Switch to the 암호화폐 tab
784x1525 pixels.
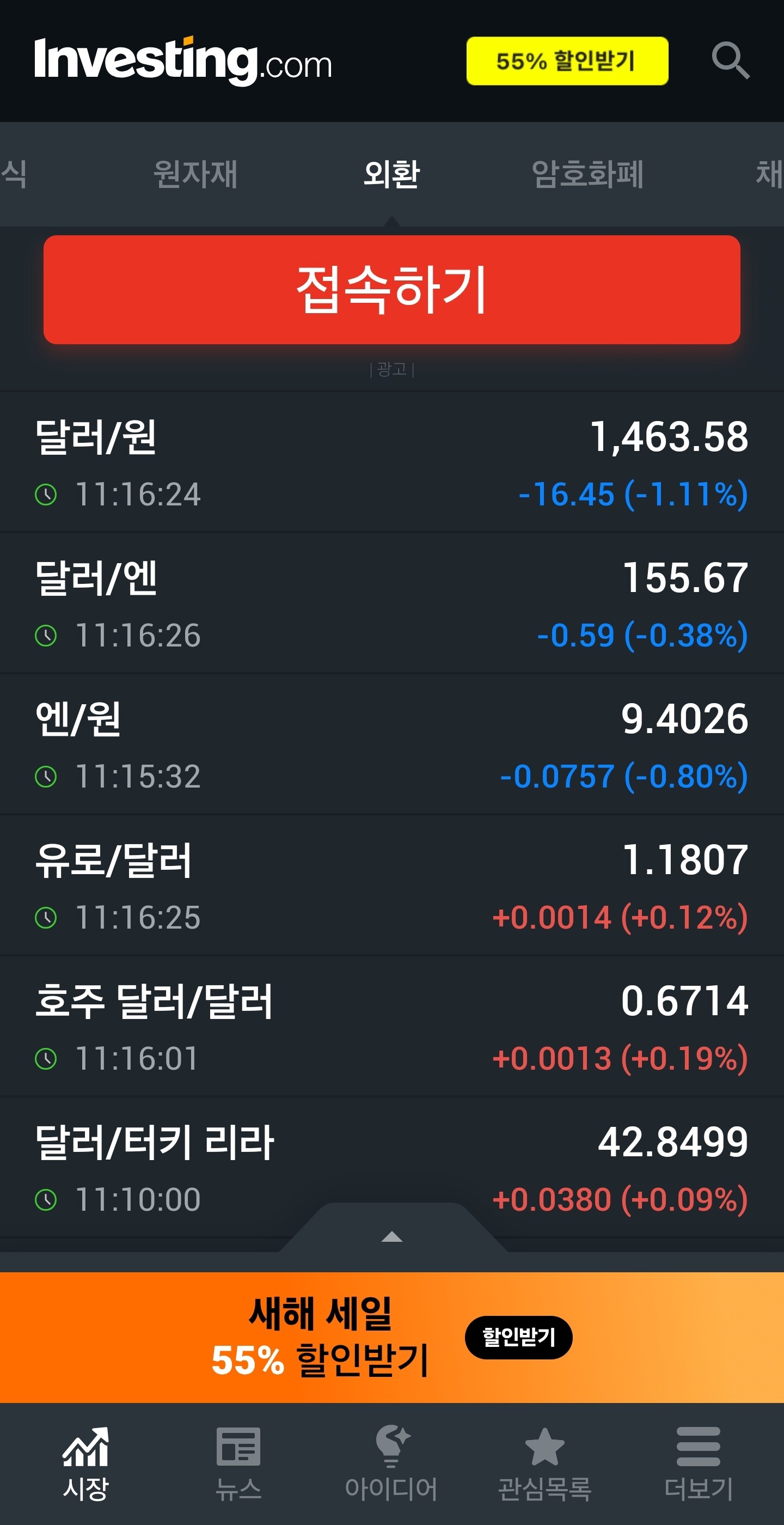(587, 174)
